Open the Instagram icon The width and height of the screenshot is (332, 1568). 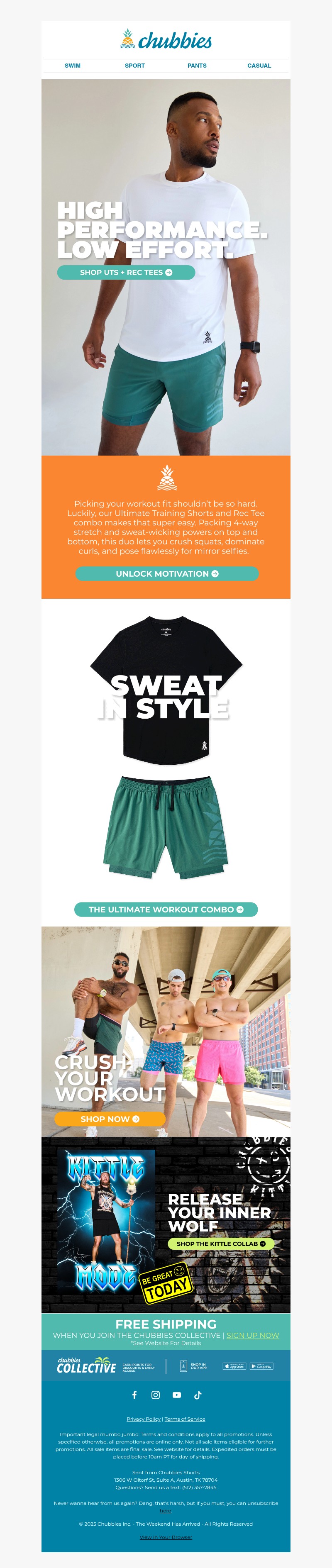tap(155, 1395)
